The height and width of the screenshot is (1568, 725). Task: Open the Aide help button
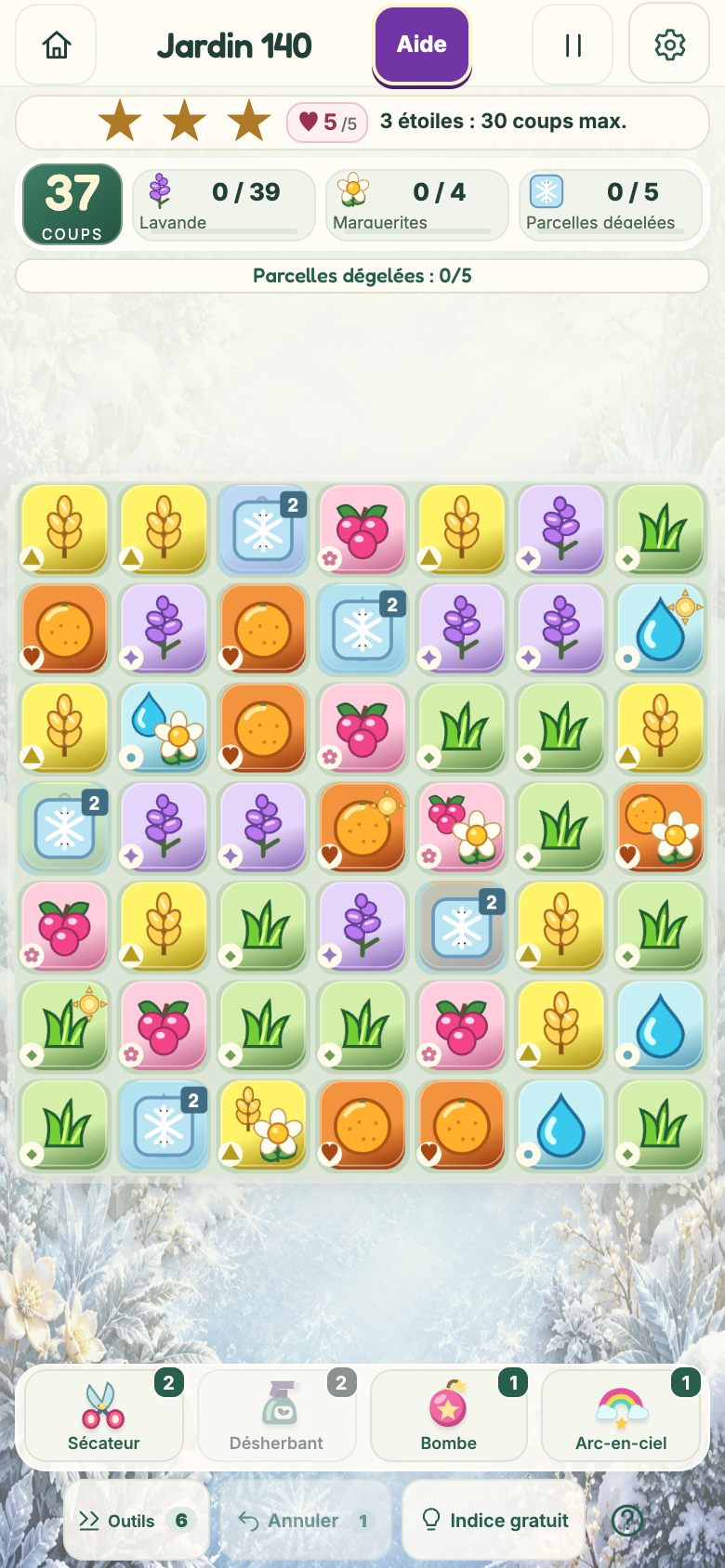[422, 45]
